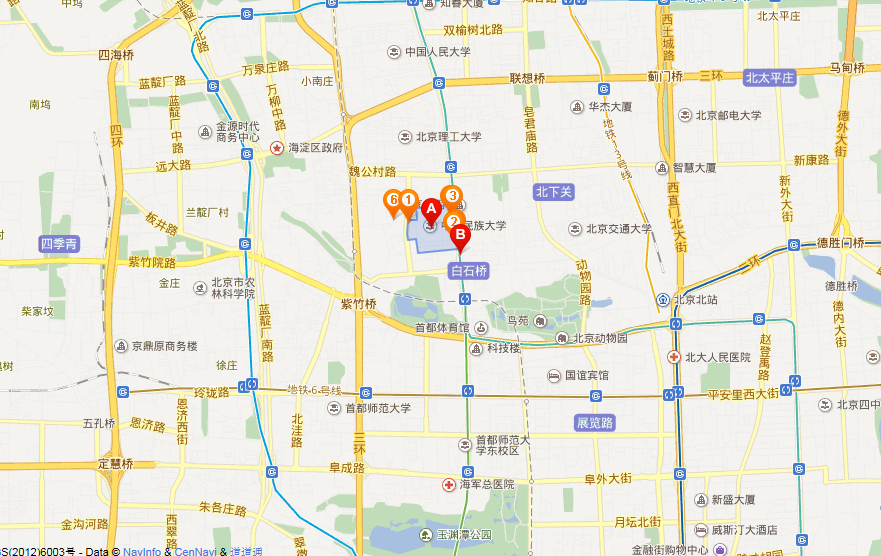Viewport: 881px width, 556px height.
Task: Select the orange marker numbered 6
Action: pos(394,201)
